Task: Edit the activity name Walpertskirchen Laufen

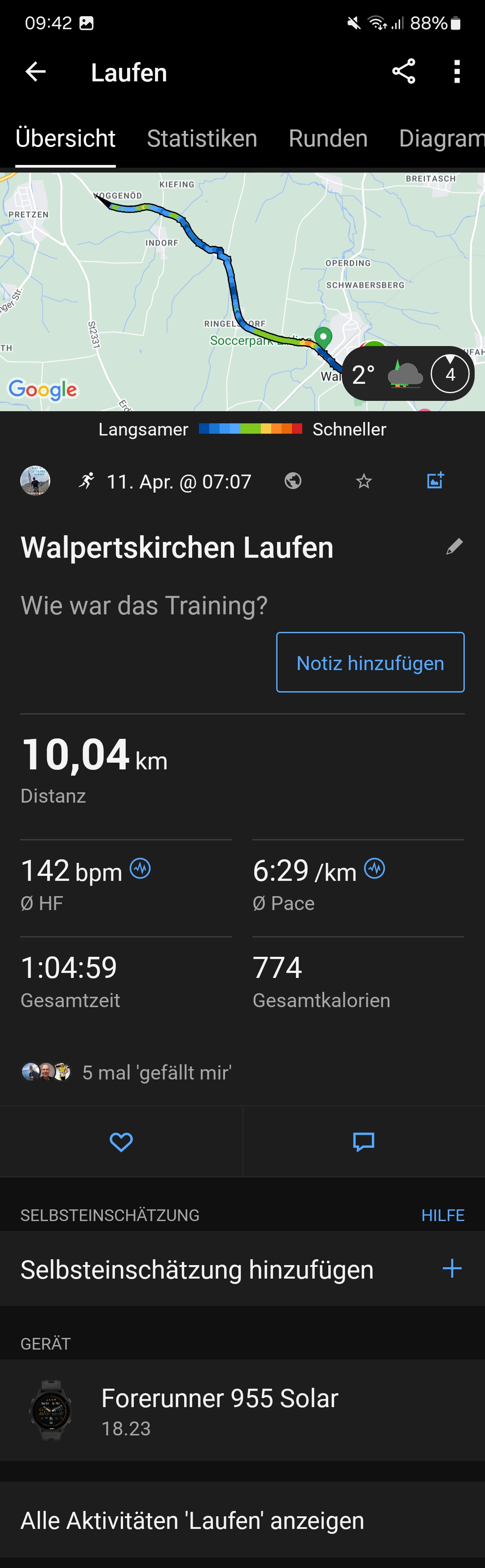Action: tap(454, 546)
